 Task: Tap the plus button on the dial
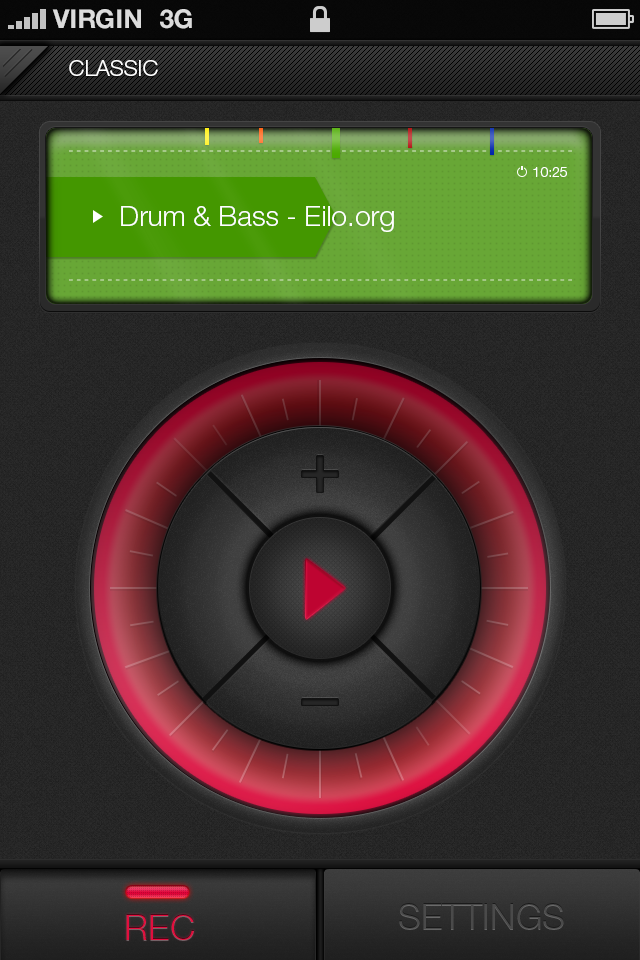(x=320, y=474)
